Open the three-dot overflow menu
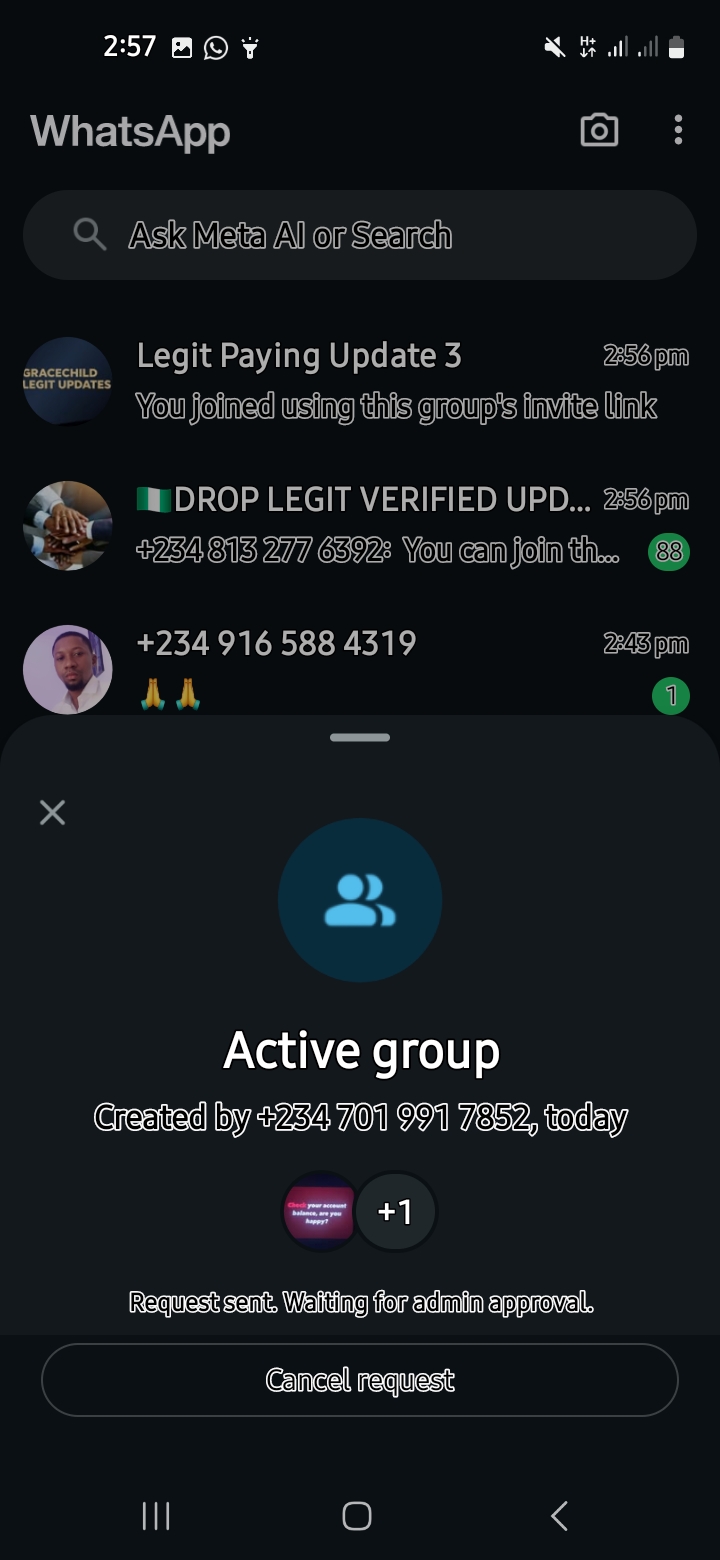720x1560 pixels. tap(678, 130)
